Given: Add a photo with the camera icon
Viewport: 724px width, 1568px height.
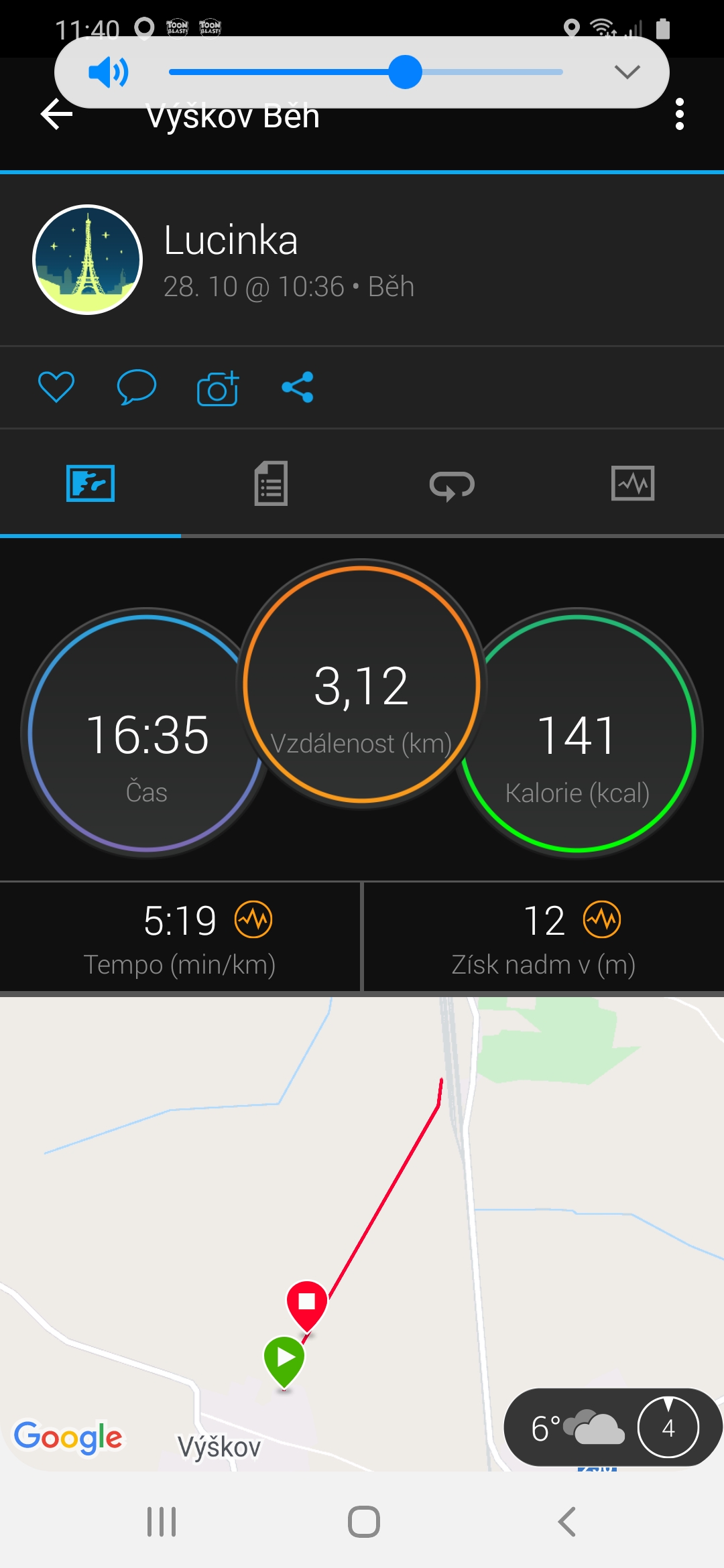Looking at the screenshot, I should click(x=218, y=387).
